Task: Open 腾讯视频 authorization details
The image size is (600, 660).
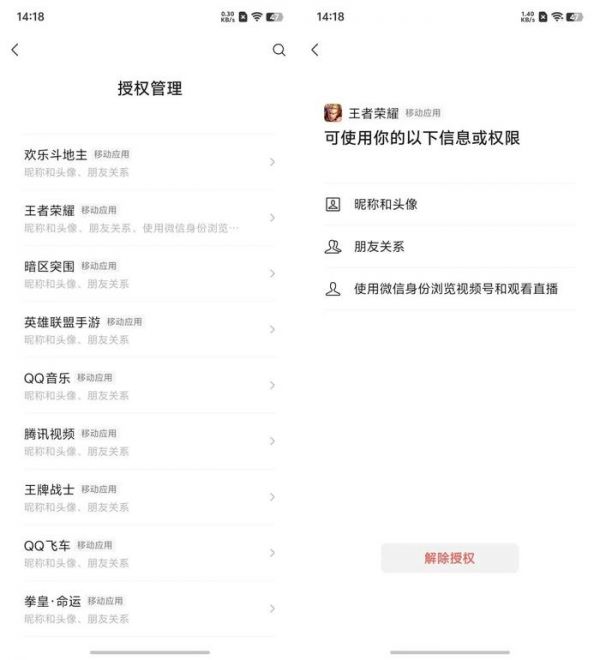Action: (x=150, y=442)
